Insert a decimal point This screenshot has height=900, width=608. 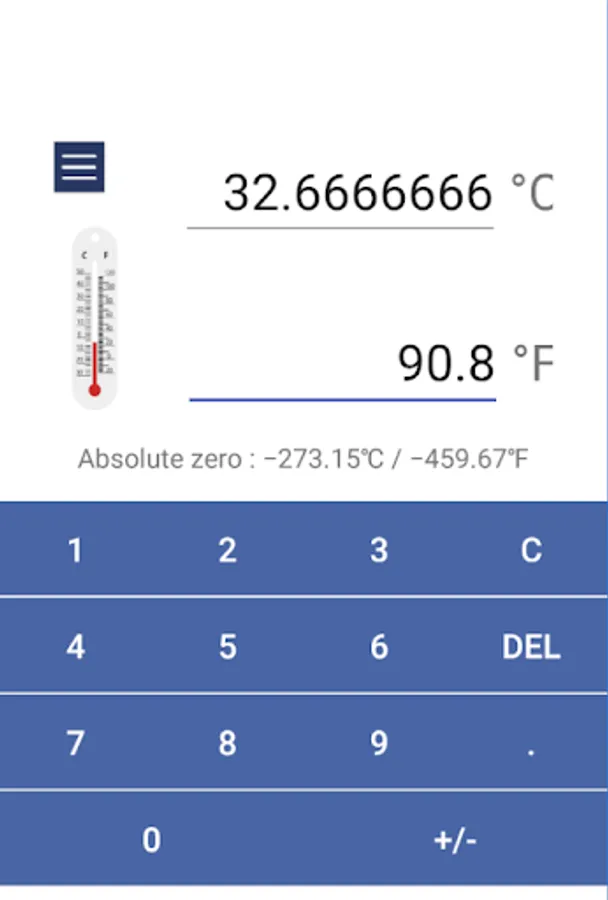click(531, 743)
